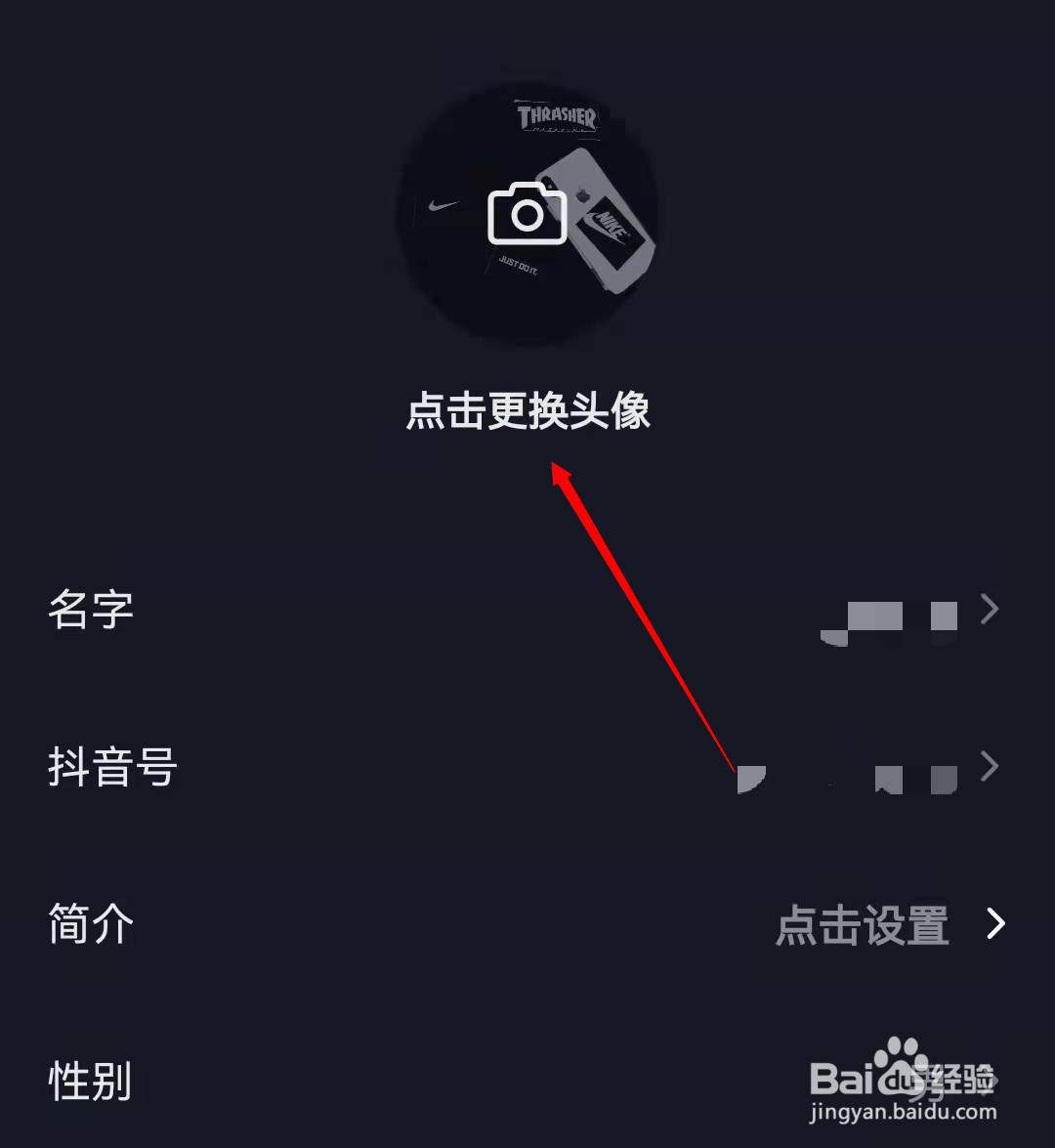Select the 抖音号 Douyin ID row
This screenshot has width=1055, height=1148.
527,769
